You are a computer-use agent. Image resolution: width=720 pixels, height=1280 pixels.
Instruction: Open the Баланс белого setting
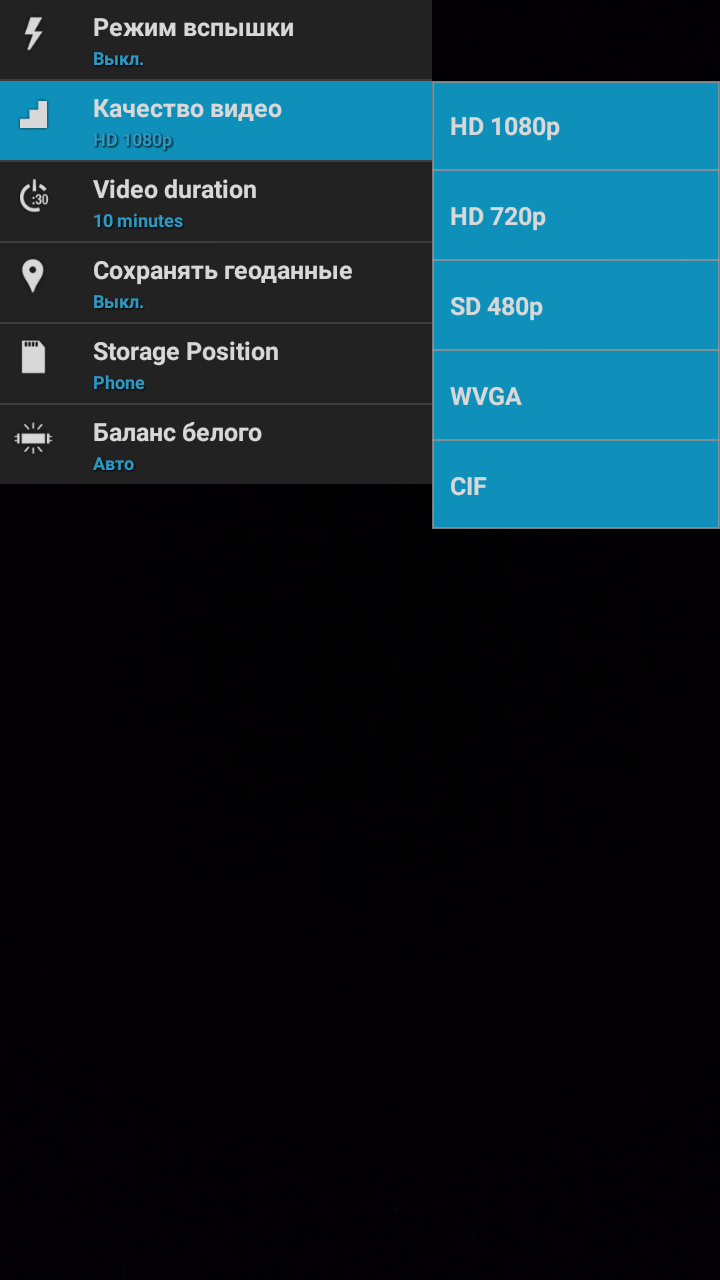(x=216, y=445)
